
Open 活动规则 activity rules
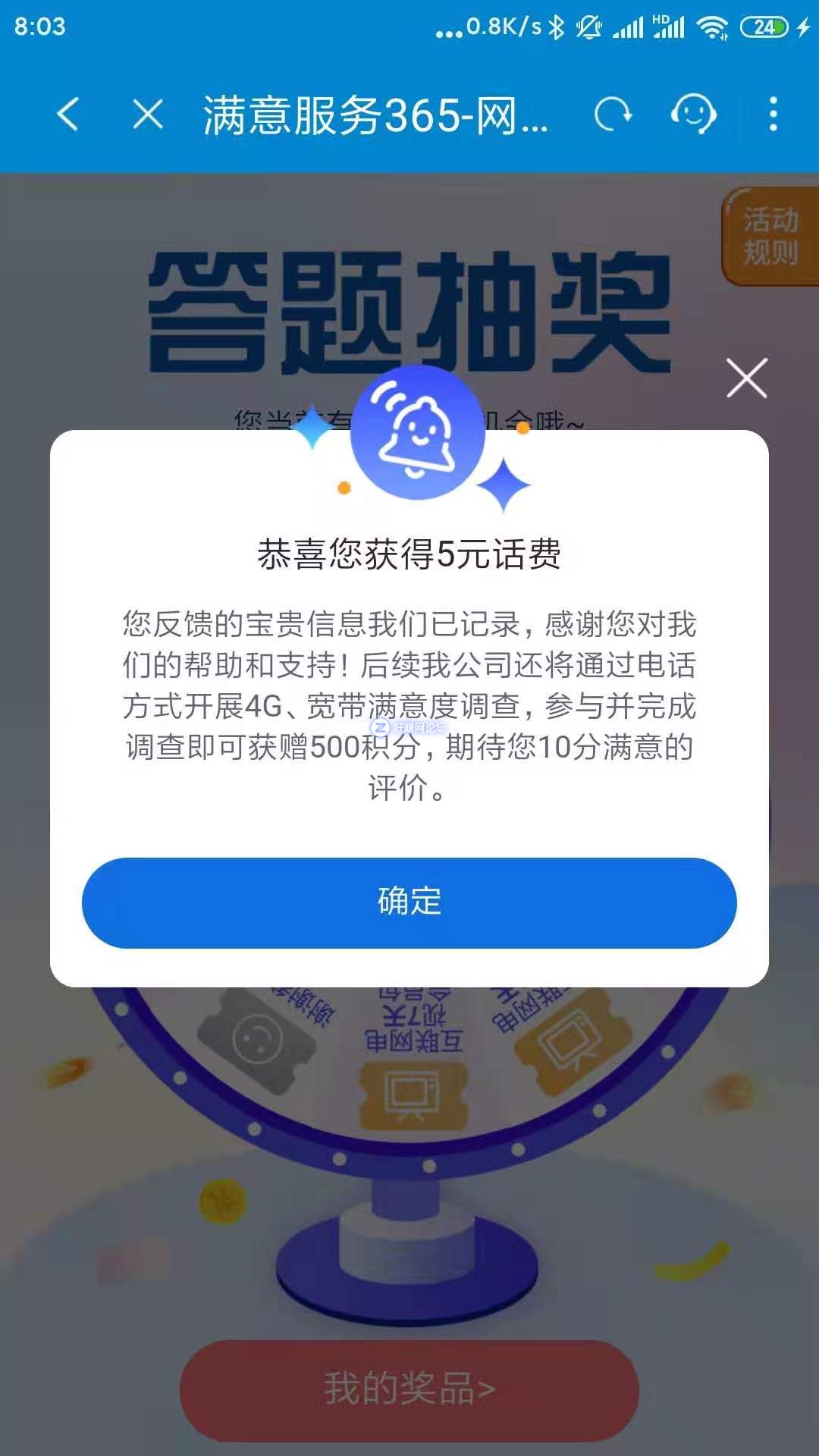coord(770,237)
